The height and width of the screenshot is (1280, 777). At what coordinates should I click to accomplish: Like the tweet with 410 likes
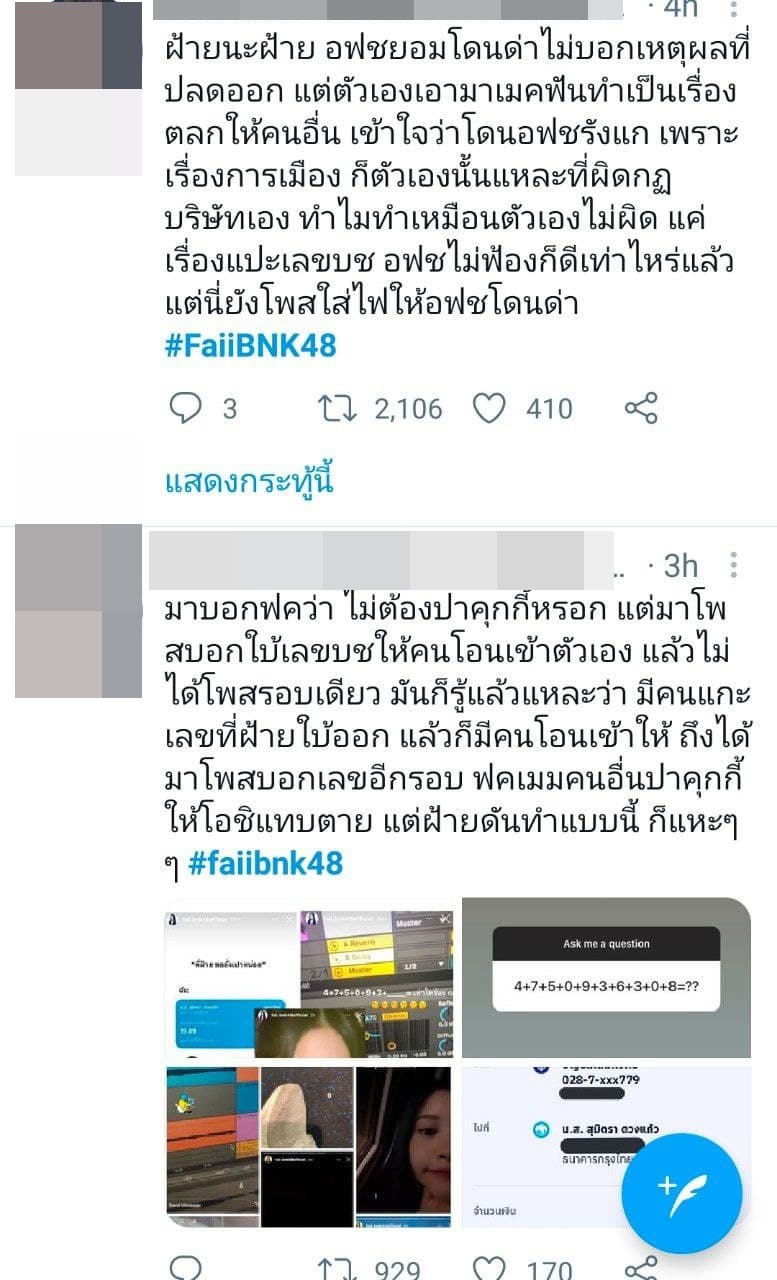coord(490,408)
